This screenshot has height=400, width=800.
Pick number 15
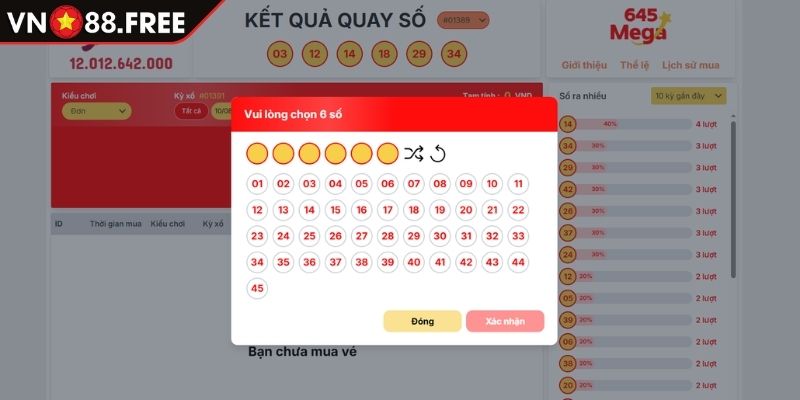click(336, 210)
